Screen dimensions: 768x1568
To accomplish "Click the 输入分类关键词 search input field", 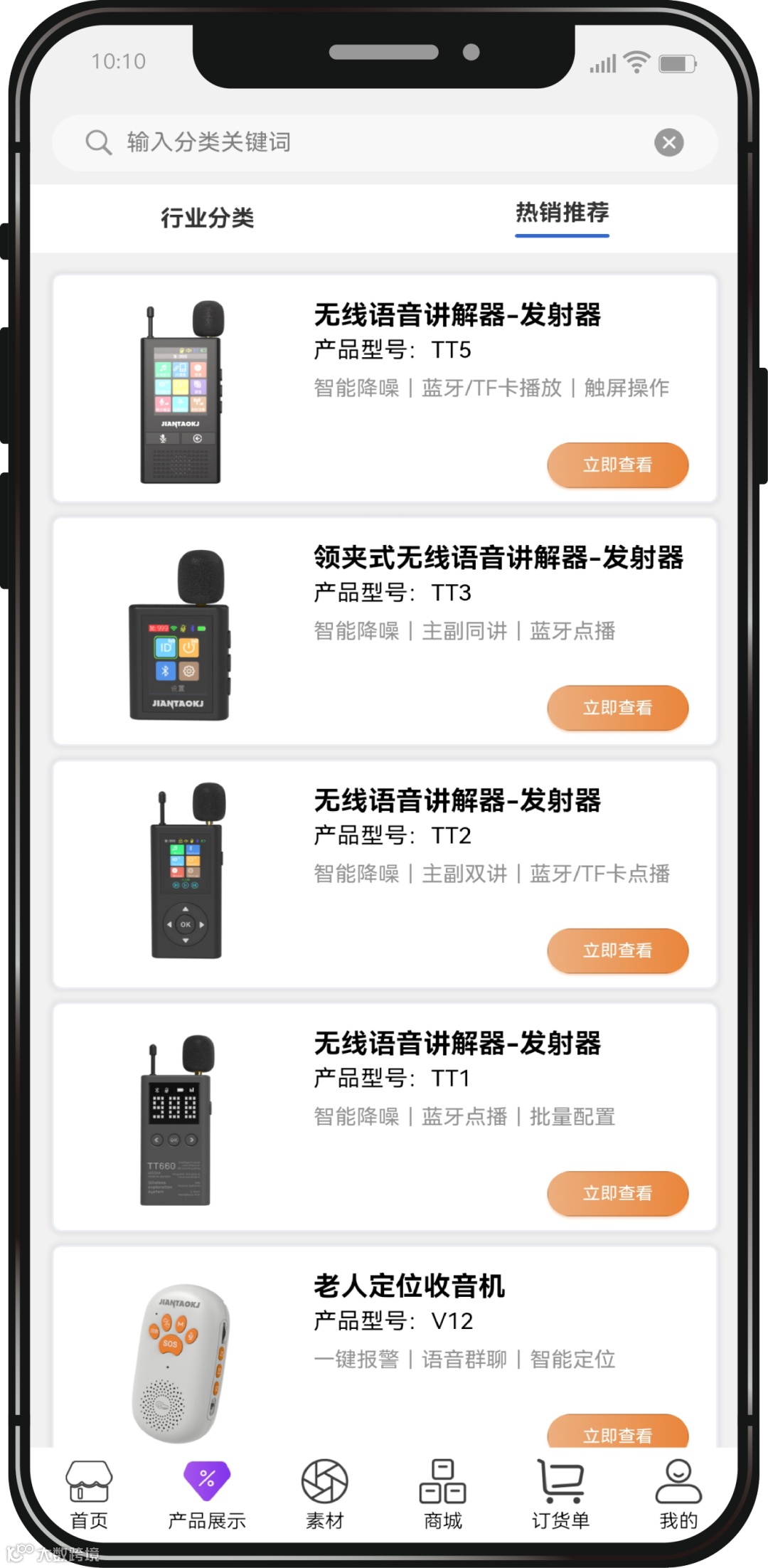I will [x=320, y=142].
